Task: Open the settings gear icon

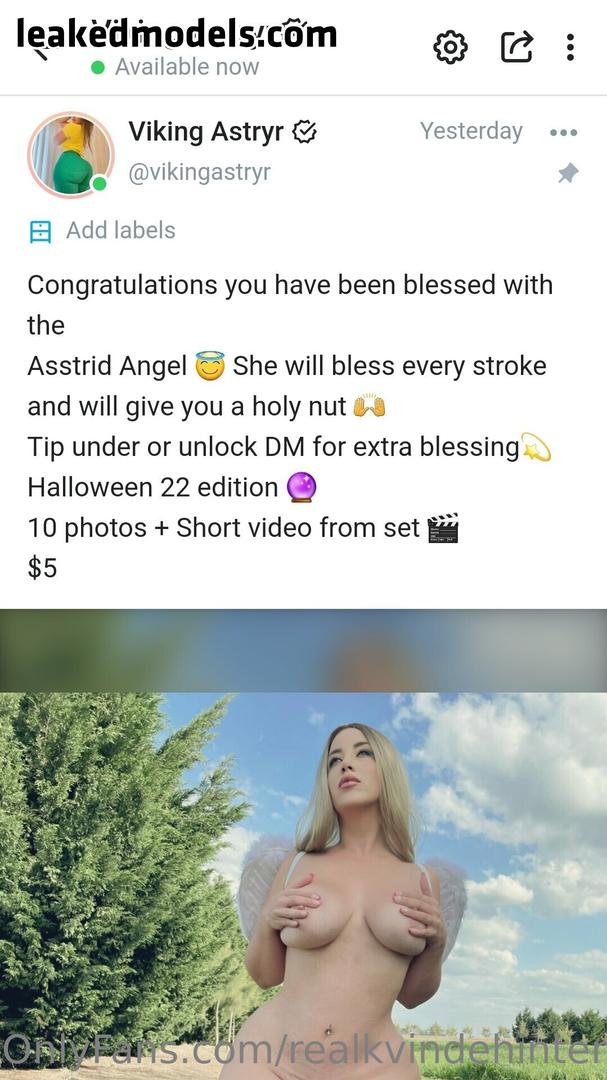Action: coord(450,47)
